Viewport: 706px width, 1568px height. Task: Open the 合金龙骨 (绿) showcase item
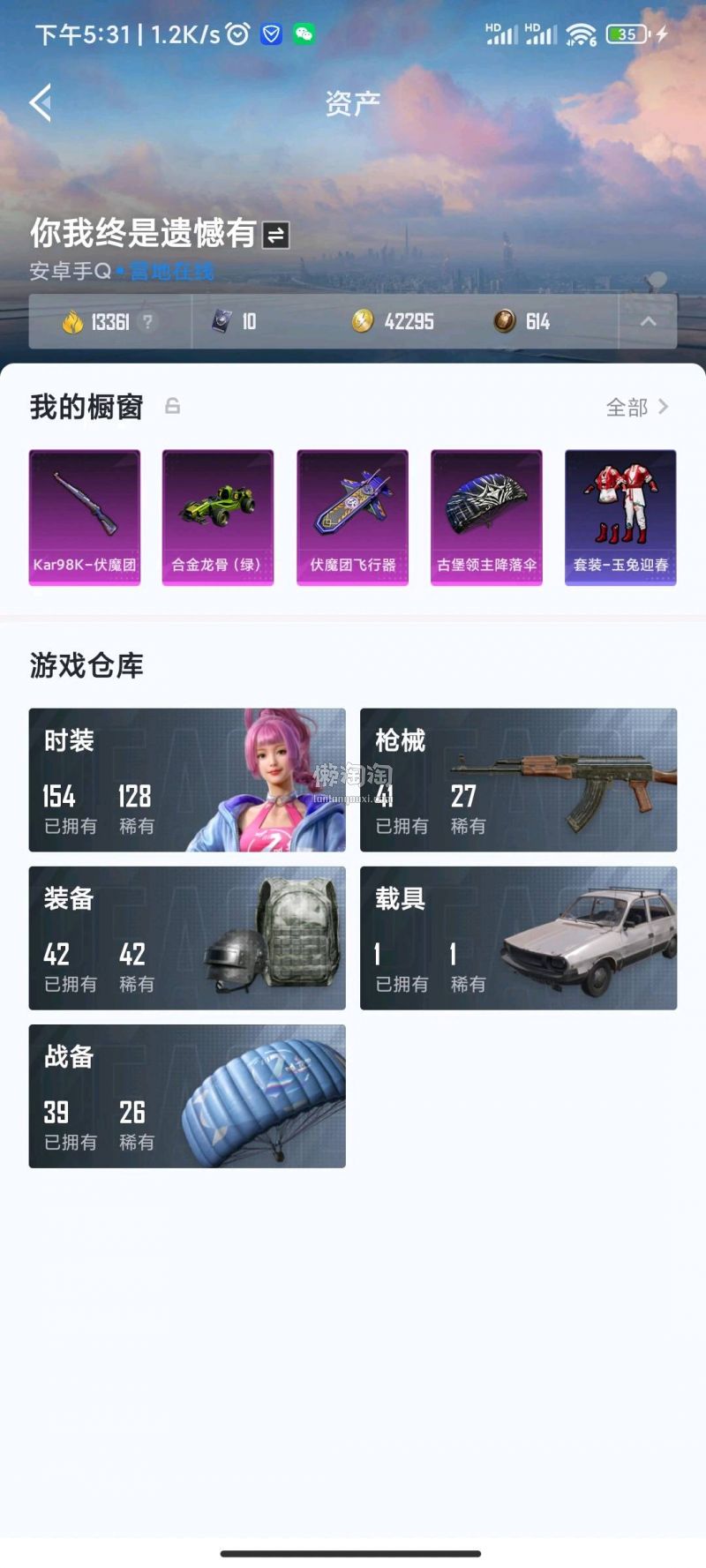click(218, 517)
